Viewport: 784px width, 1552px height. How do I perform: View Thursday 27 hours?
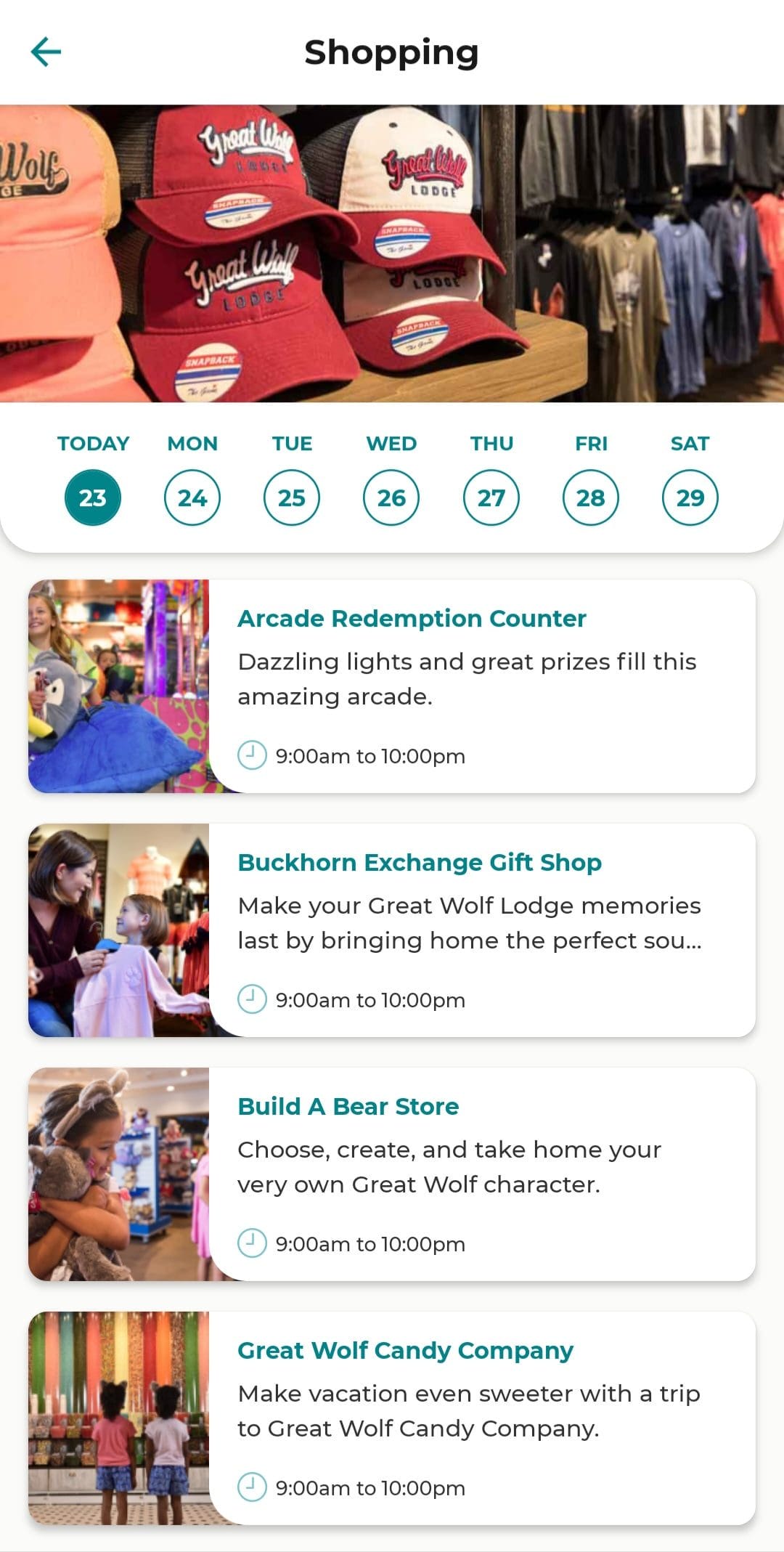[x=491, y=497]
